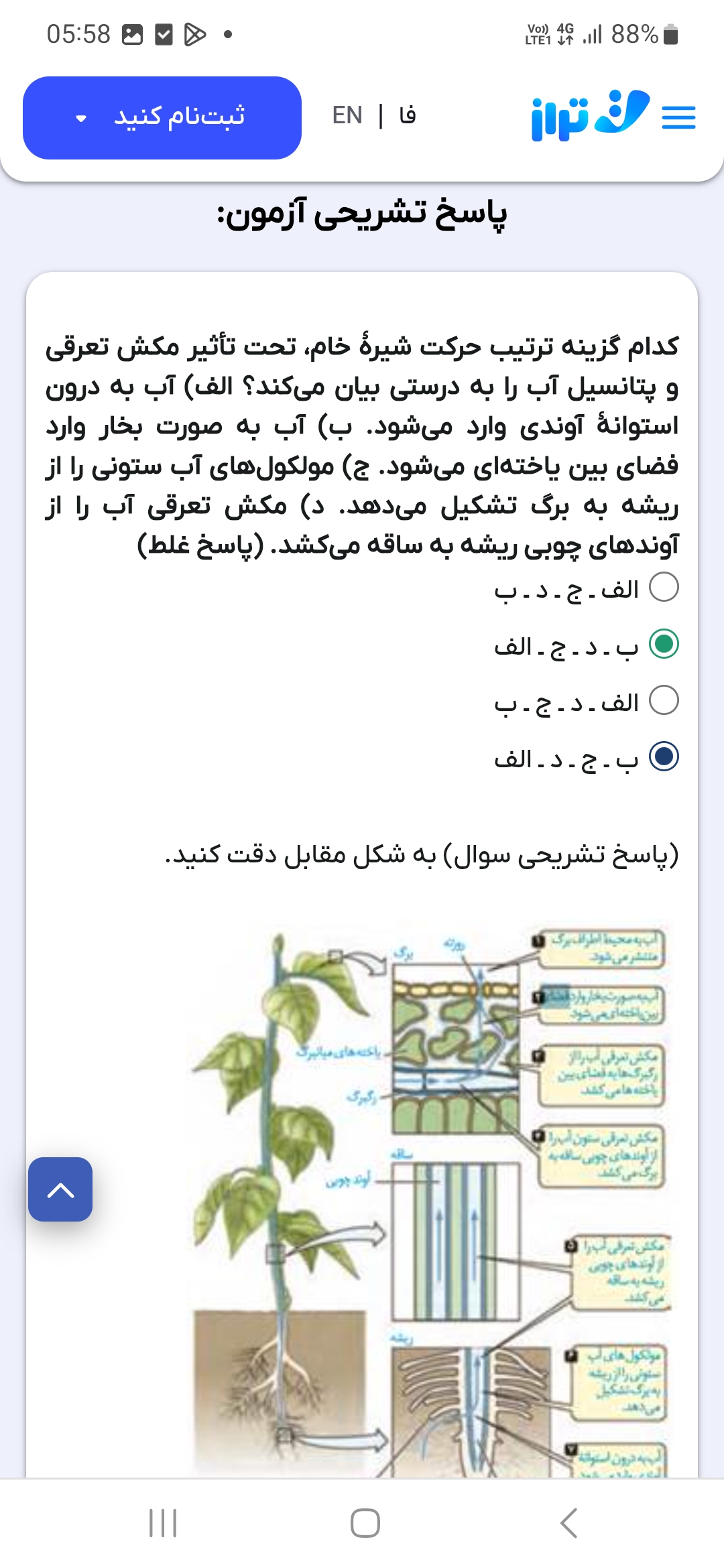
Task: Switch language to فا
Action: coord(407,115)
